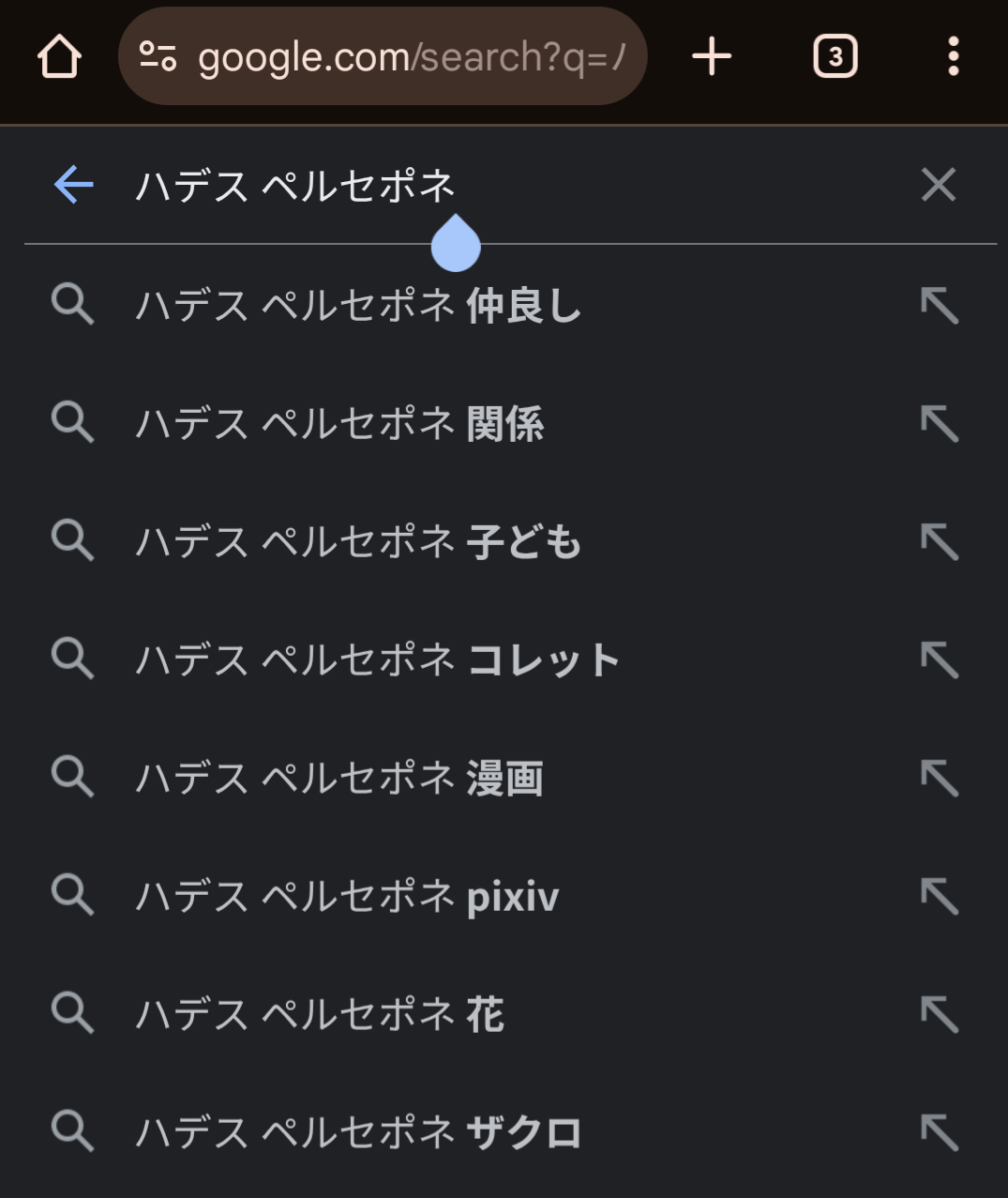Fill the query with the pixiv suggestion arrow
The height and width of the screenshot is (1198, 1008).
(x=939, y=897)
